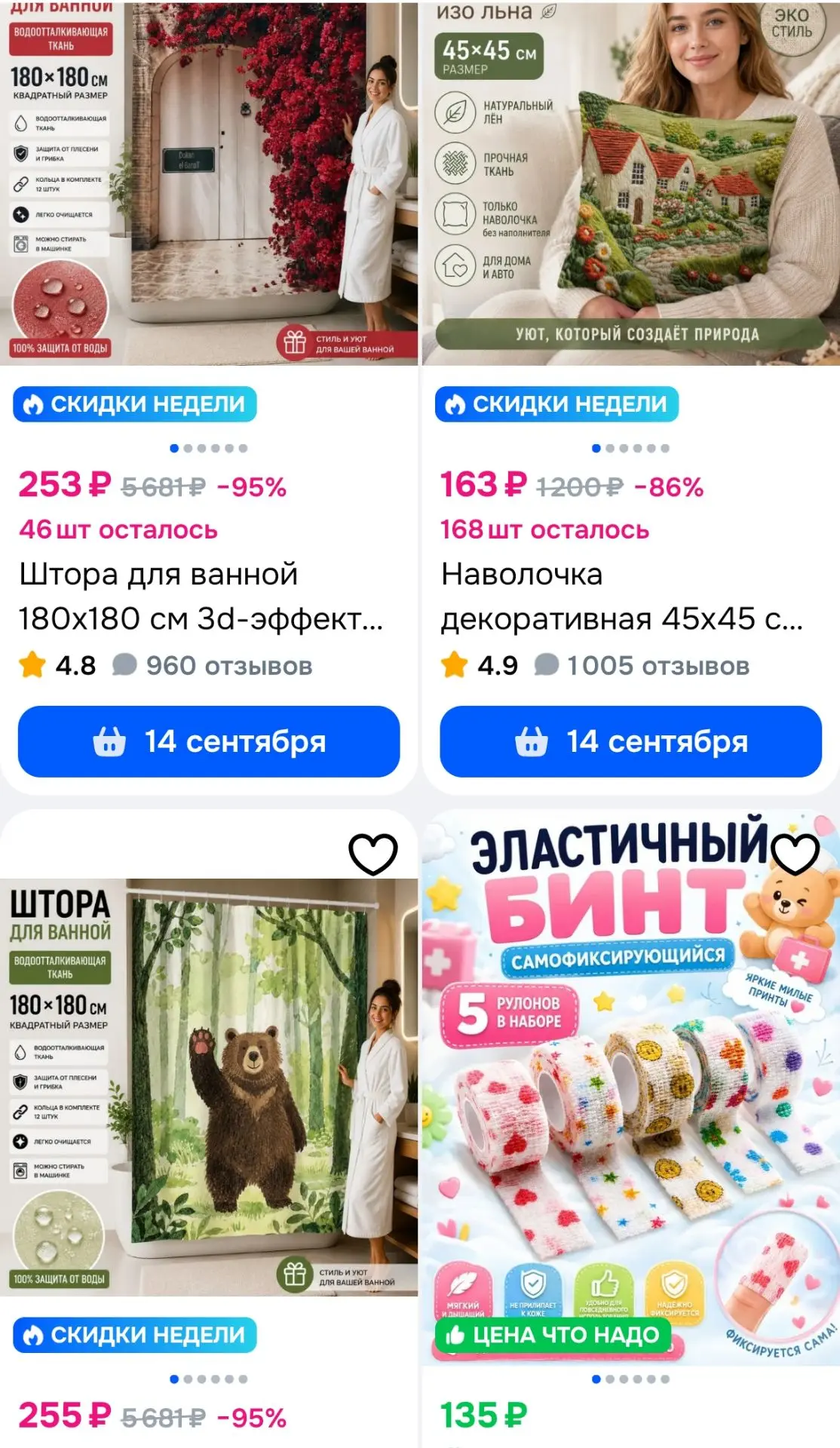
Task: View reviews of the 960-review shower curtain
Action: point(212,666)
